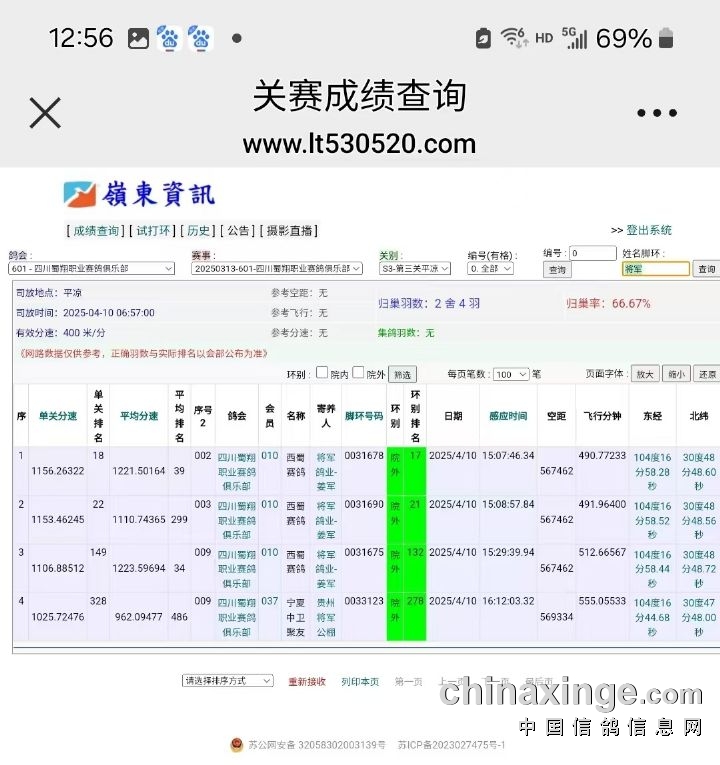The image size is (720, 765).
Task: View the 公告 announcements
Action: [238, 231]
